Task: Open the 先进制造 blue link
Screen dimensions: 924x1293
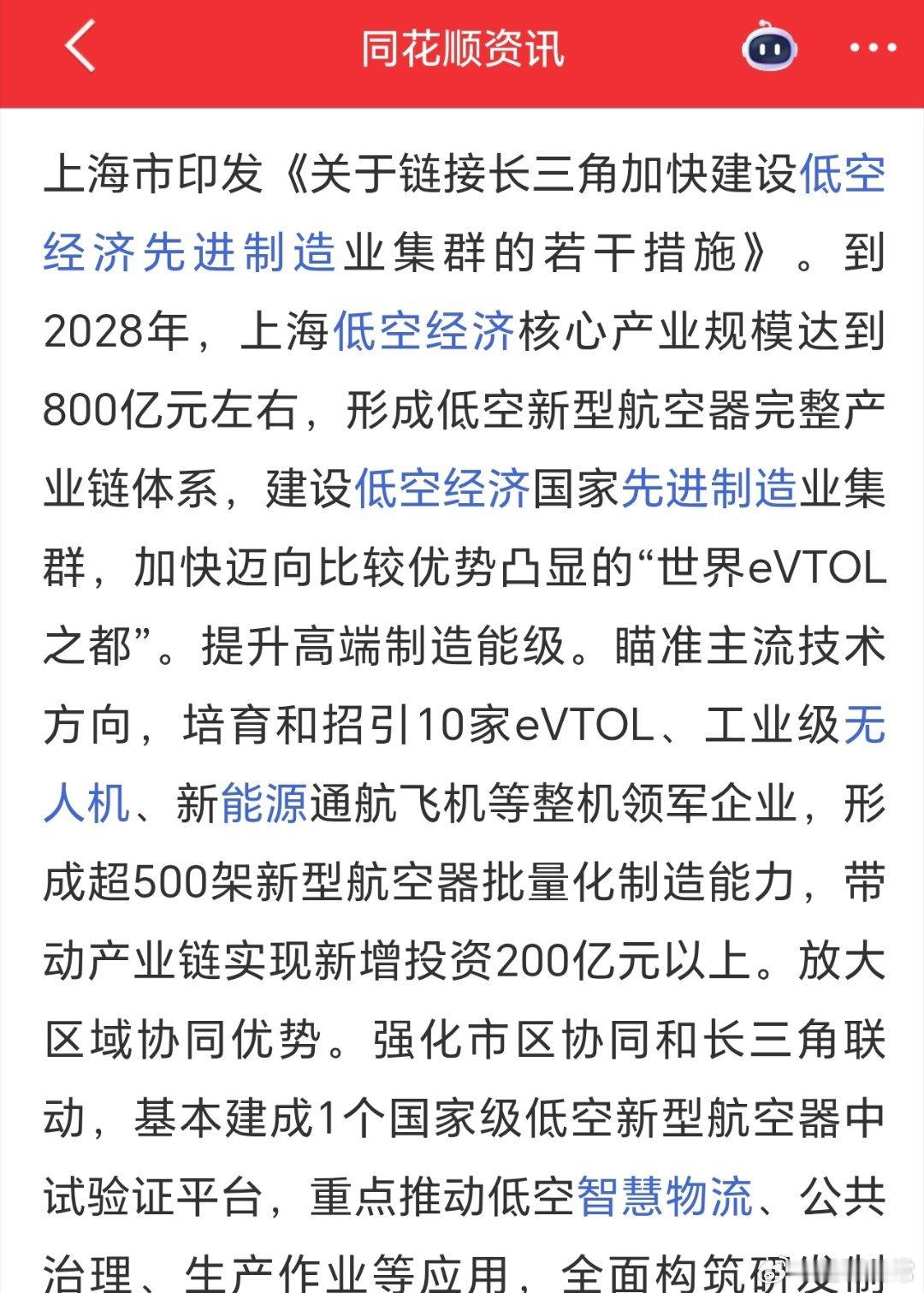Action: click(x=710, y=486)
